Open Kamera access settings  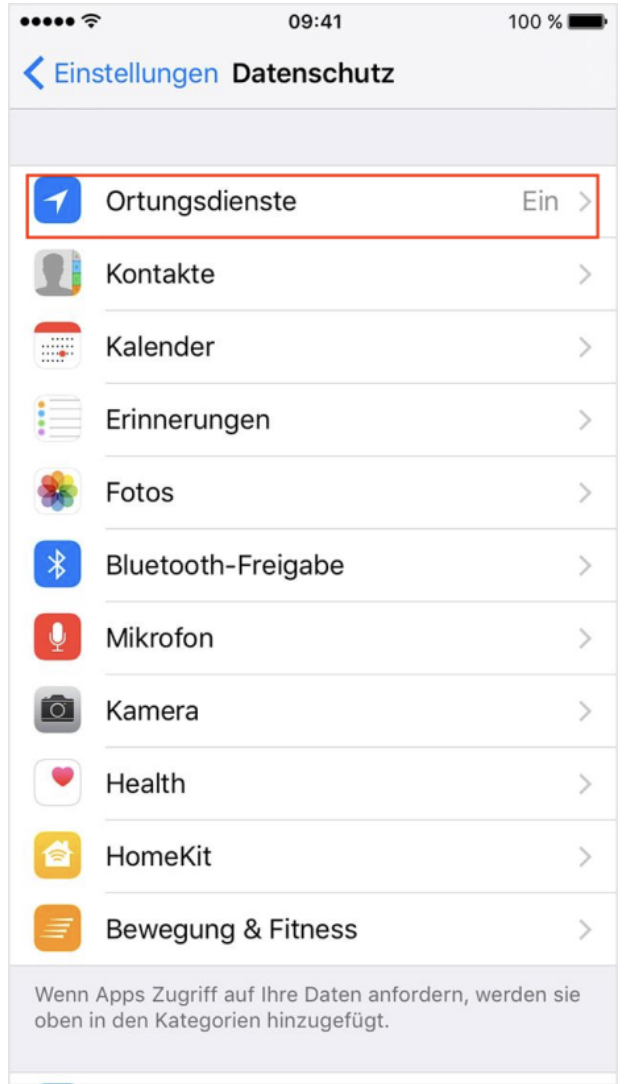tap(312, 711)
